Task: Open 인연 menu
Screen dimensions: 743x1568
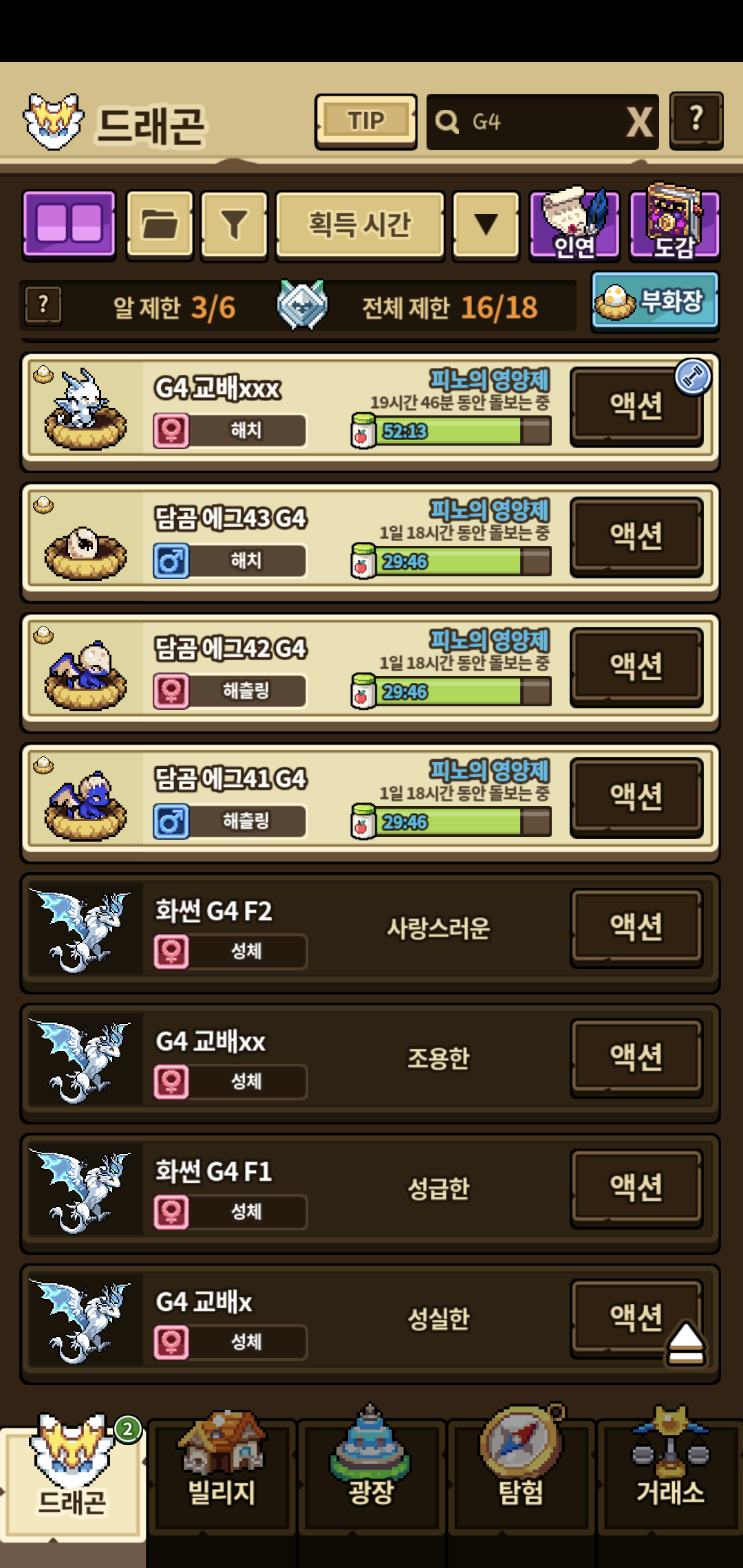Action: (x=574, y=224)
